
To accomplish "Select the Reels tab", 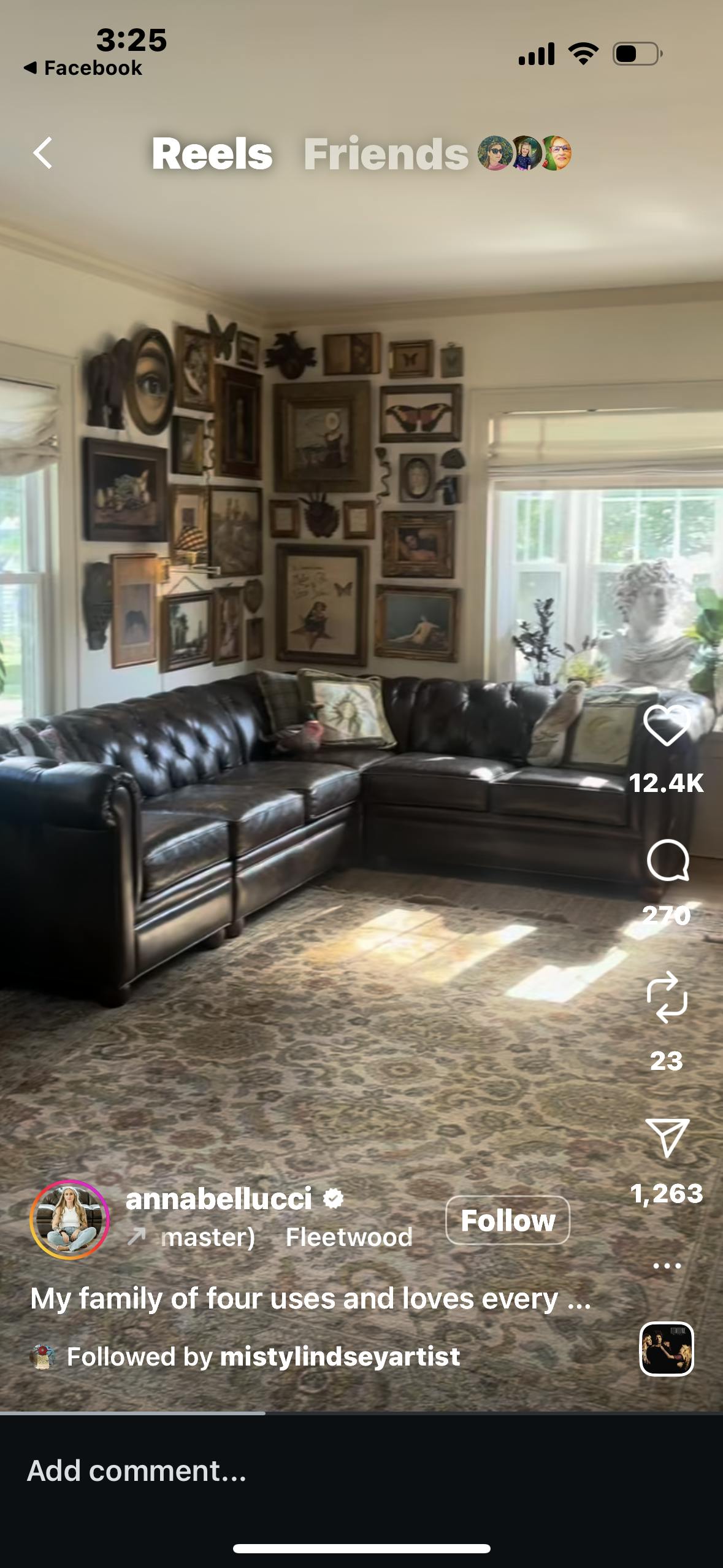I will coord(212,154).
